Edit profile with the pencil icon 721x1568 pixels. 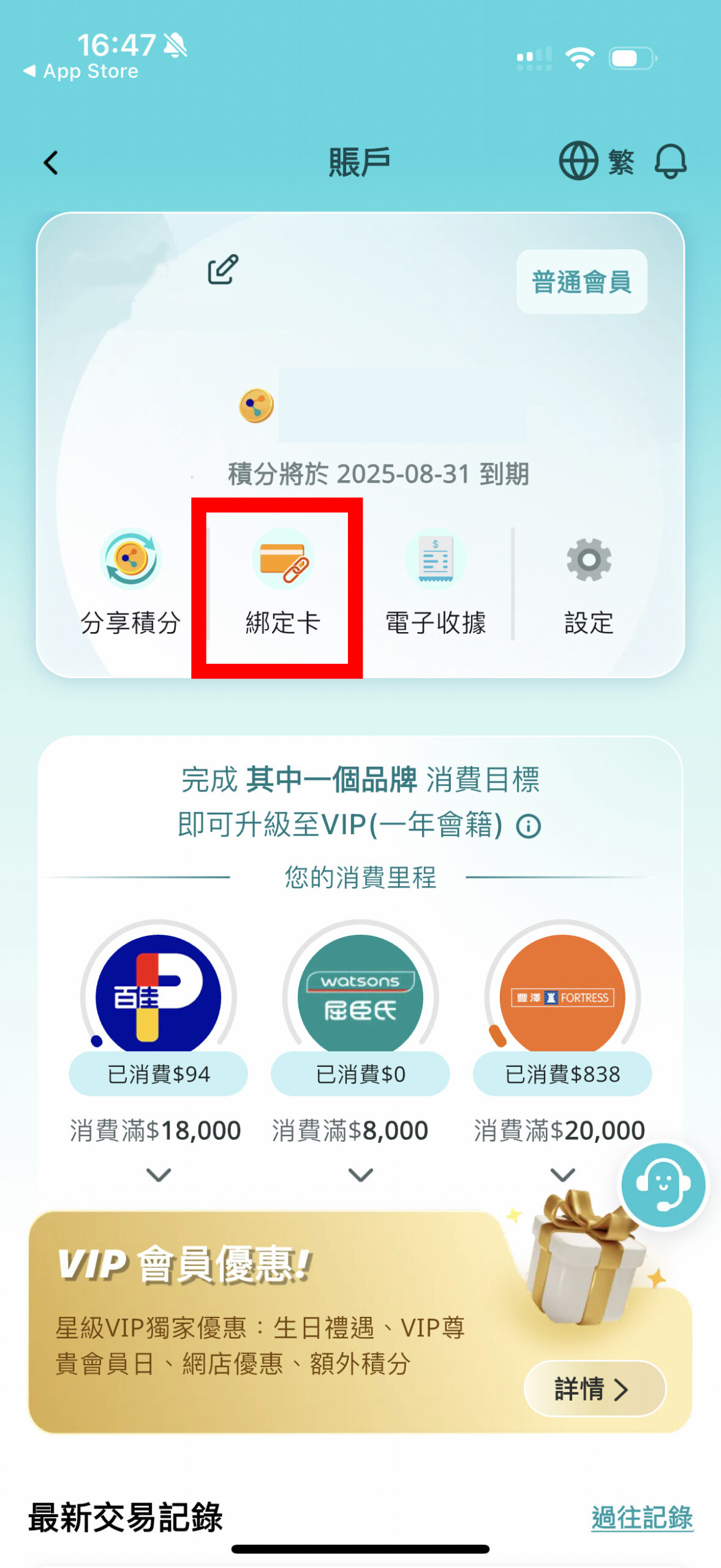click(223, 269)
